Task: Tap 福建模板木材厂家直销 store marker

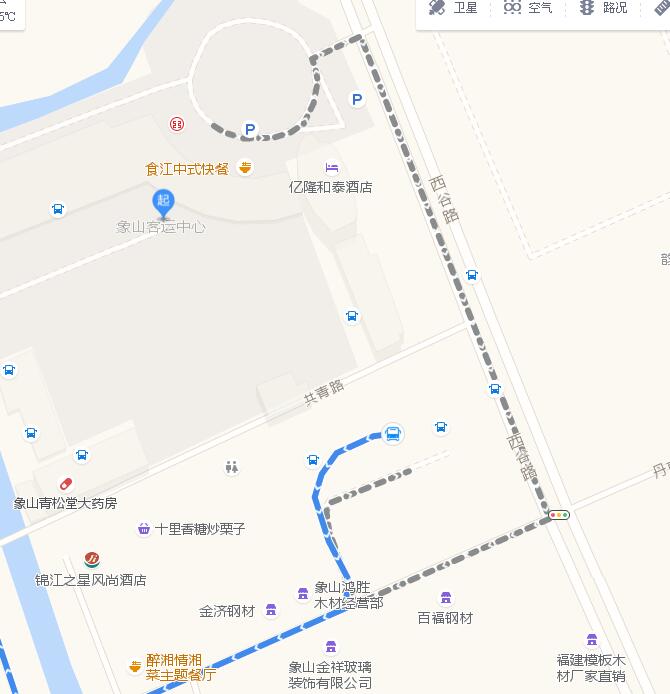Action: point(592,640)
